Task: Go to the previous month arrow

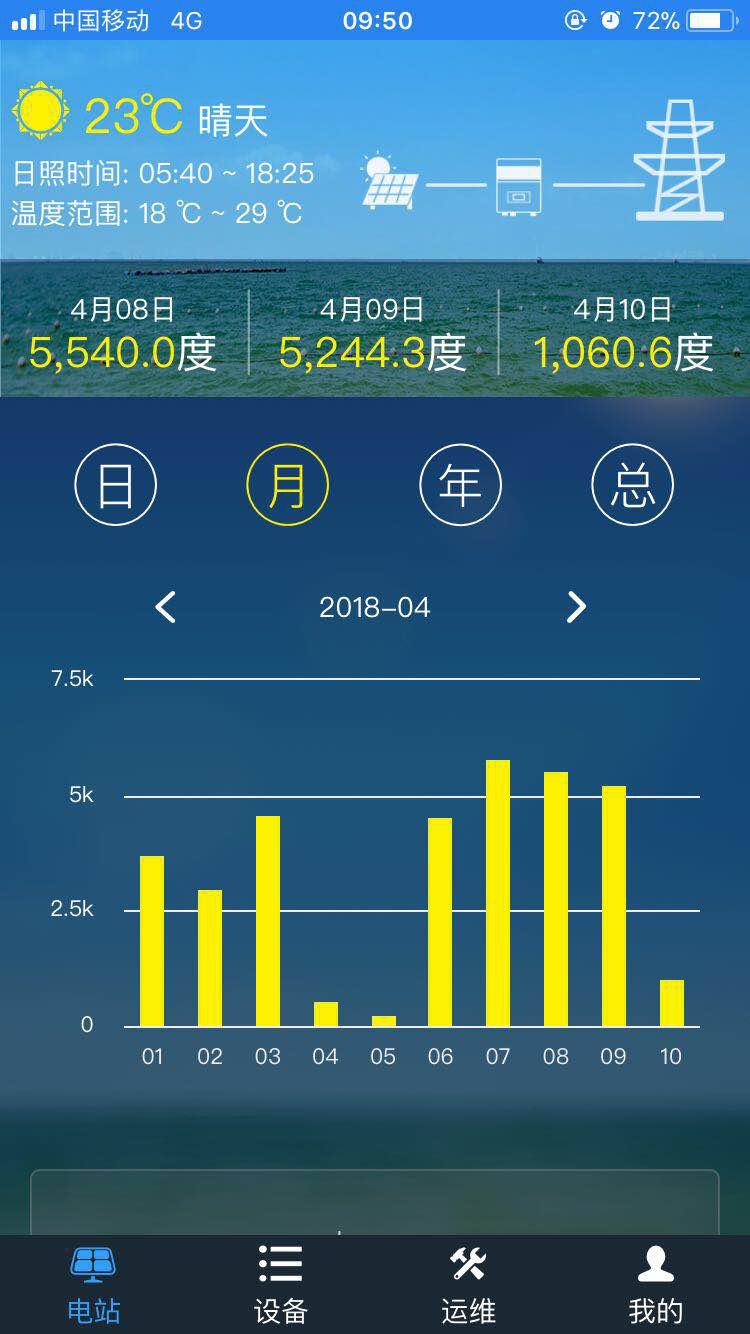Action: coord(166,607)
